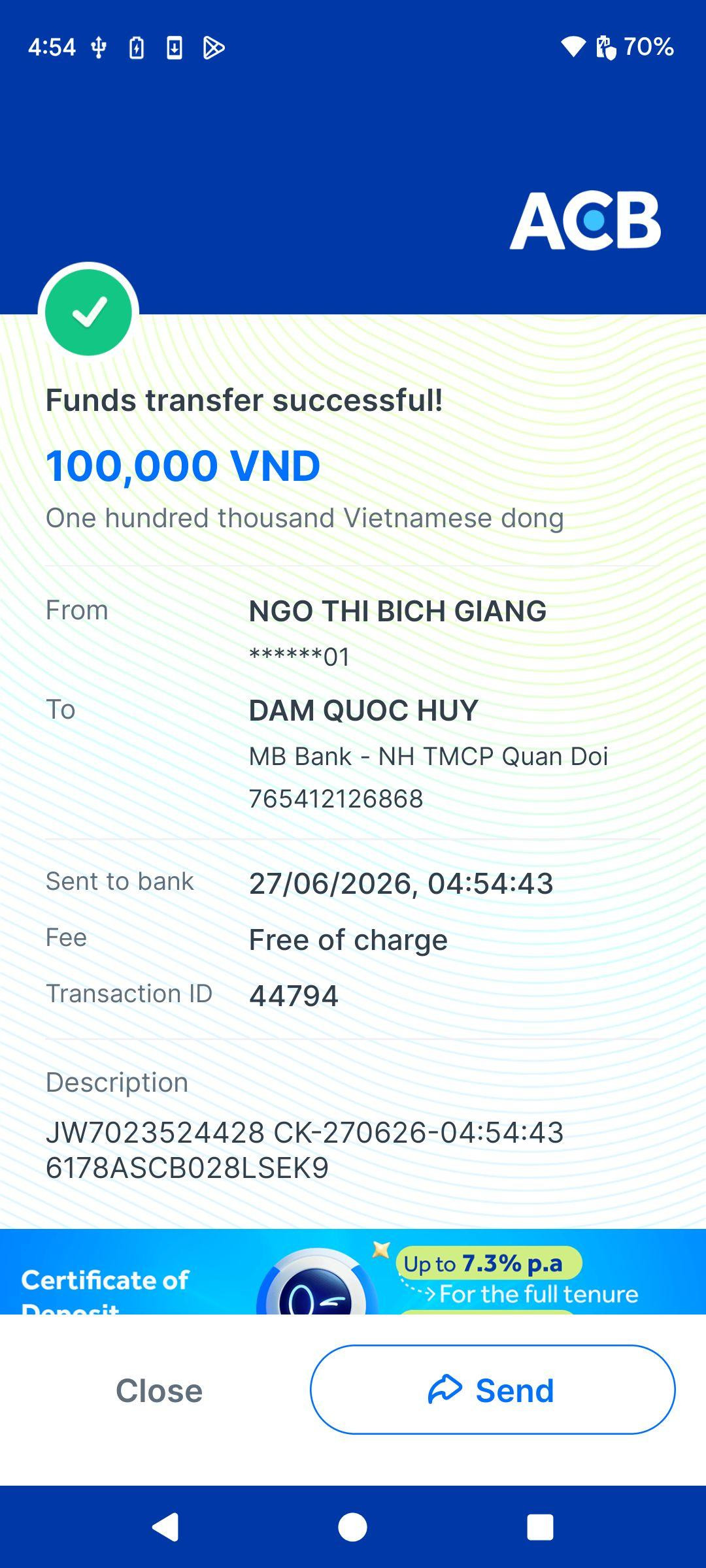Viewport: 706px width, 1568px height.
Task: Close the transfer receipt
Action: 159,1390
